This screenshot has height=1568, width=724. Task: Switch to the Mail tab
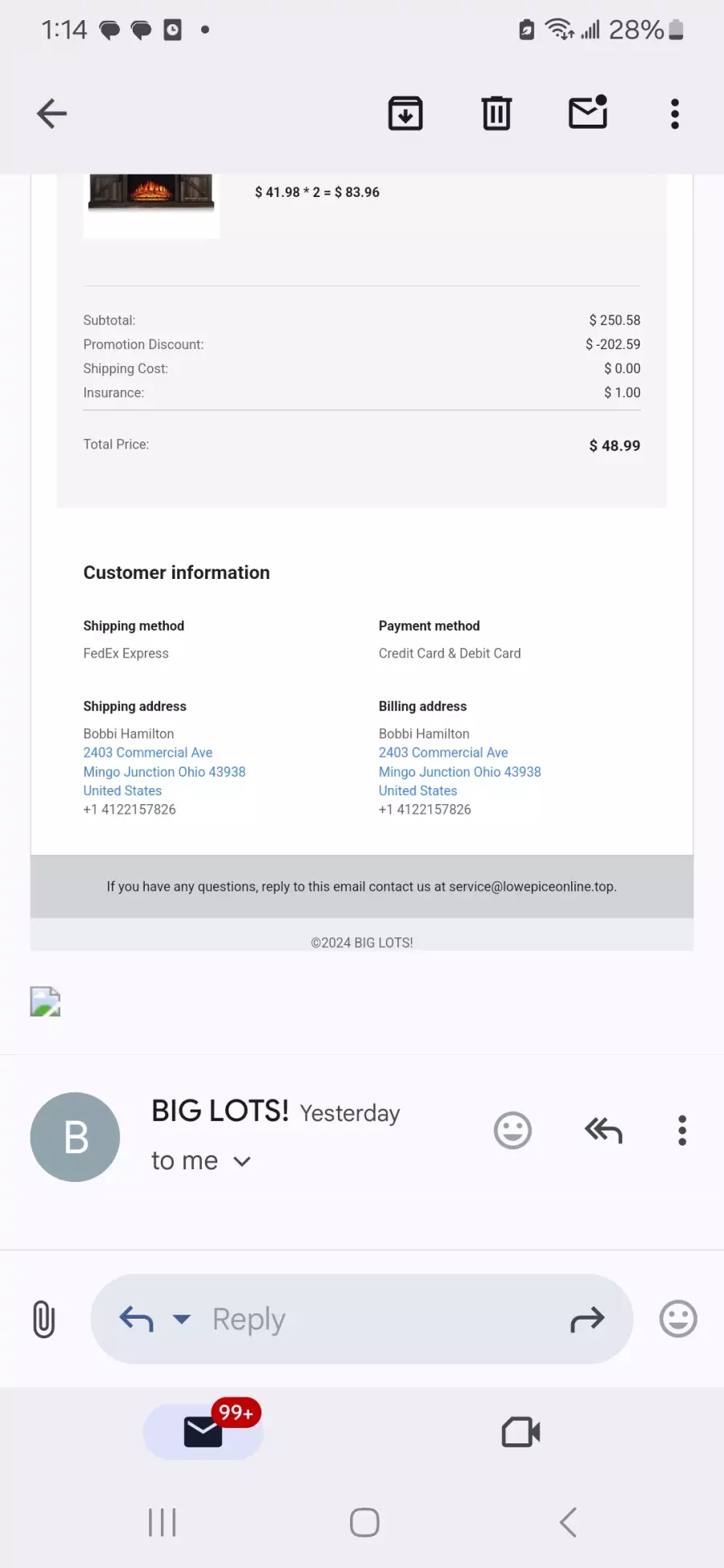click(x=203, y=1432)
